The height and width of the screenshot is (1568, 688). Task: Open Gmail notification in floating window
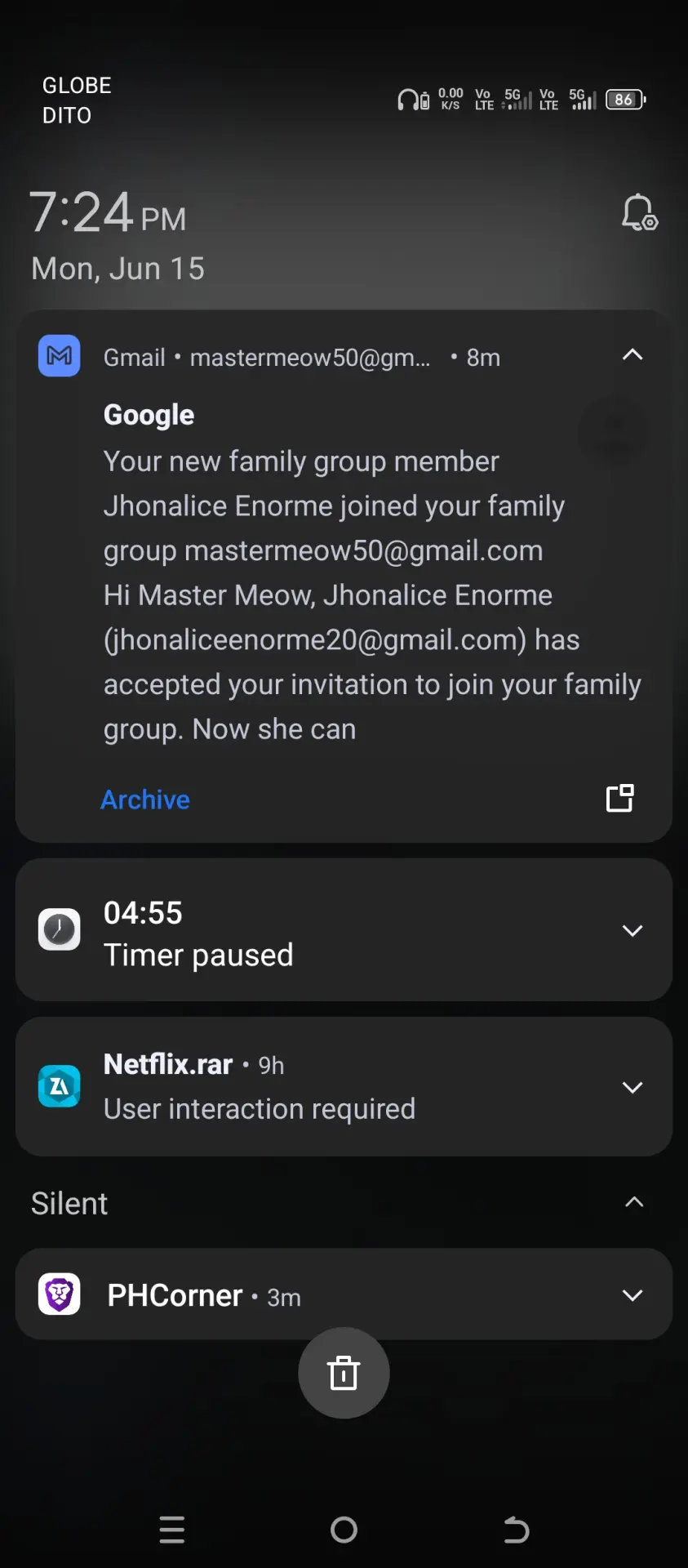(x=620, y=798)
